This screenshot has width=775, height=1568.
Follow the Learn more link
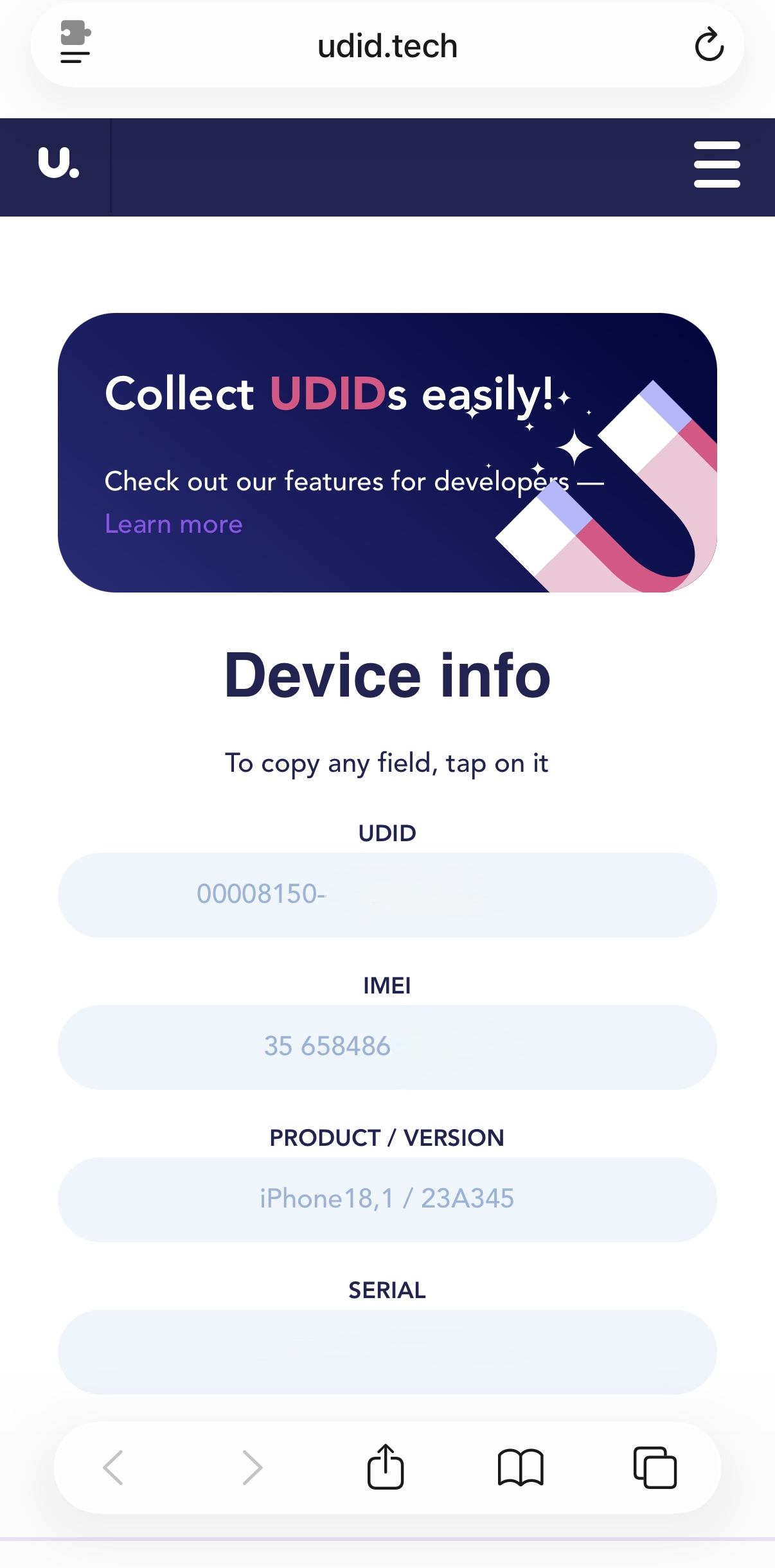(174, 524)
